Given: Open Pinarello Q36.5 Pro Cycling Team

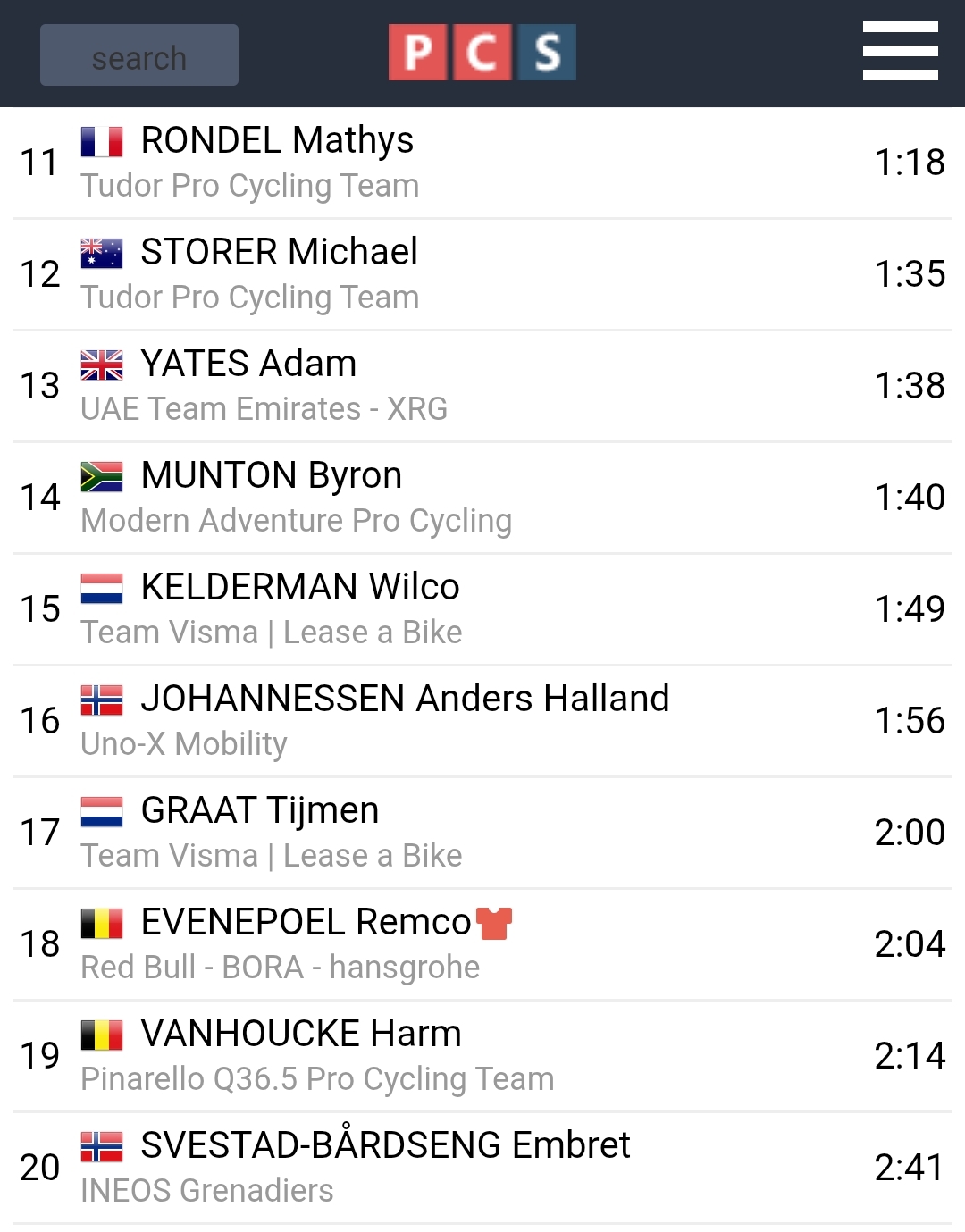Looking at the screenshot, I should click(317, 1079).
